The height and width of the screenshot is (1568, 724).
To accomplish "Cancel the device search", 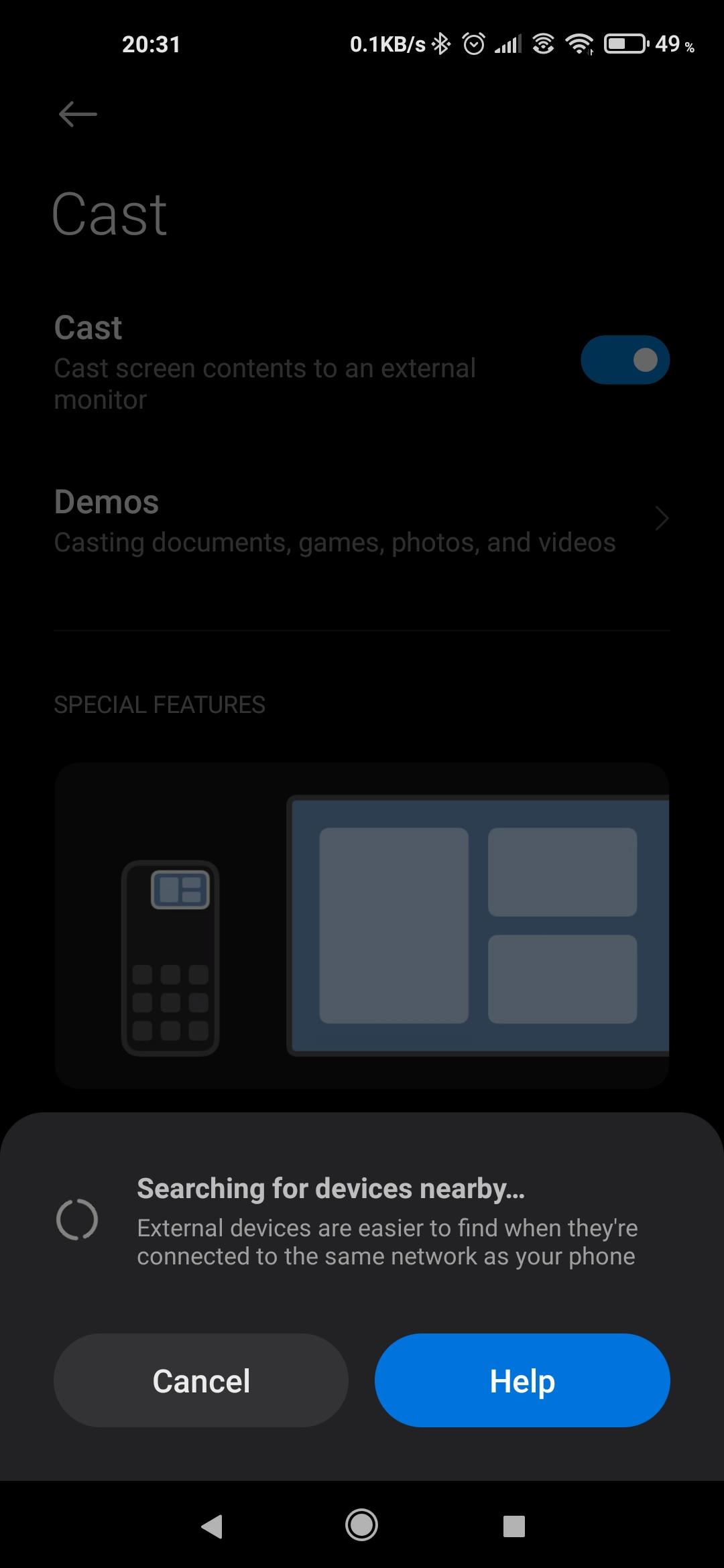I will click(200, 1380).
